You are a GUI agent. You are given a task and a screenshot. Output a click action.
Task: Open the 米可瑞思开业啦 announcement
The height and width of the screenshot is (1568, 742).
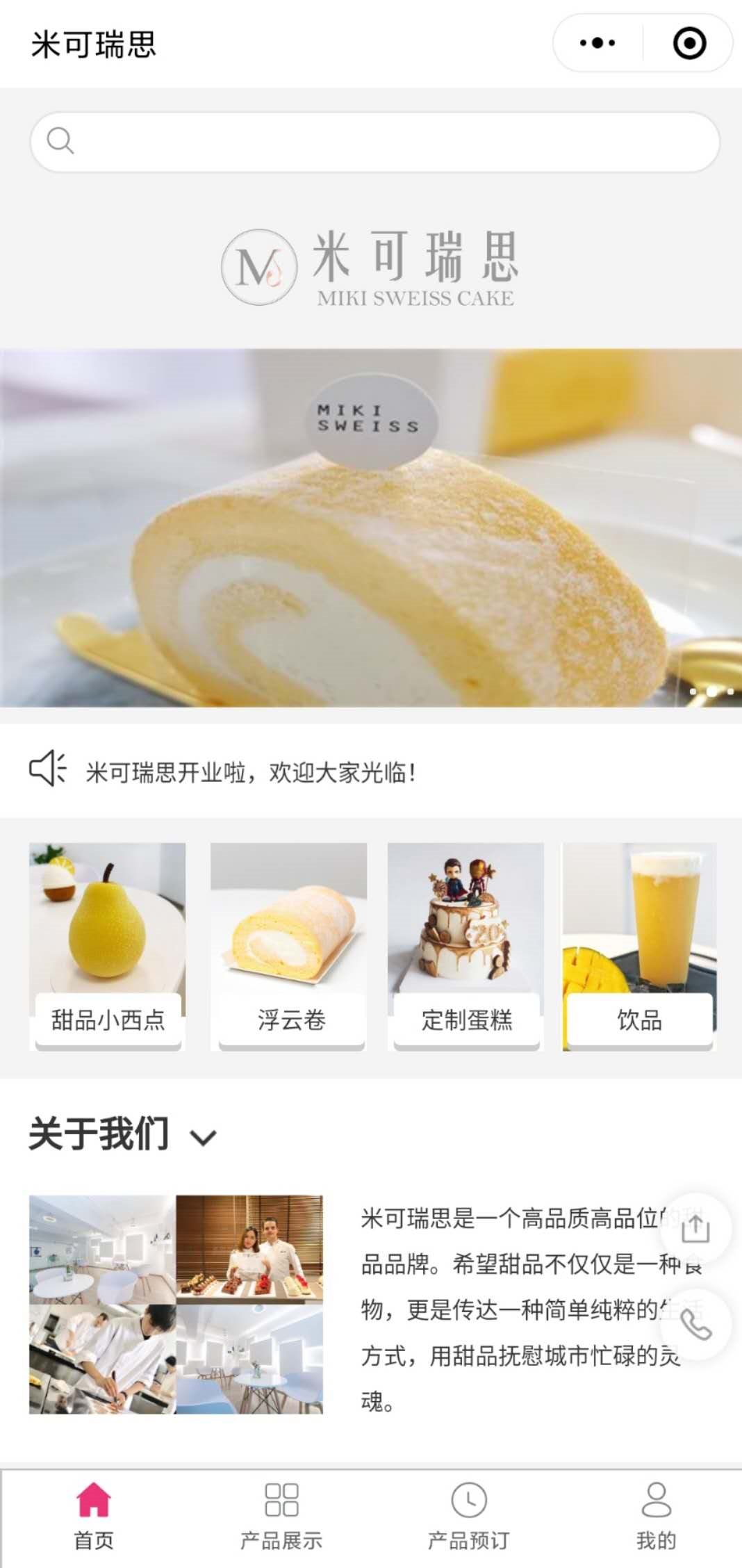(251, 771)
